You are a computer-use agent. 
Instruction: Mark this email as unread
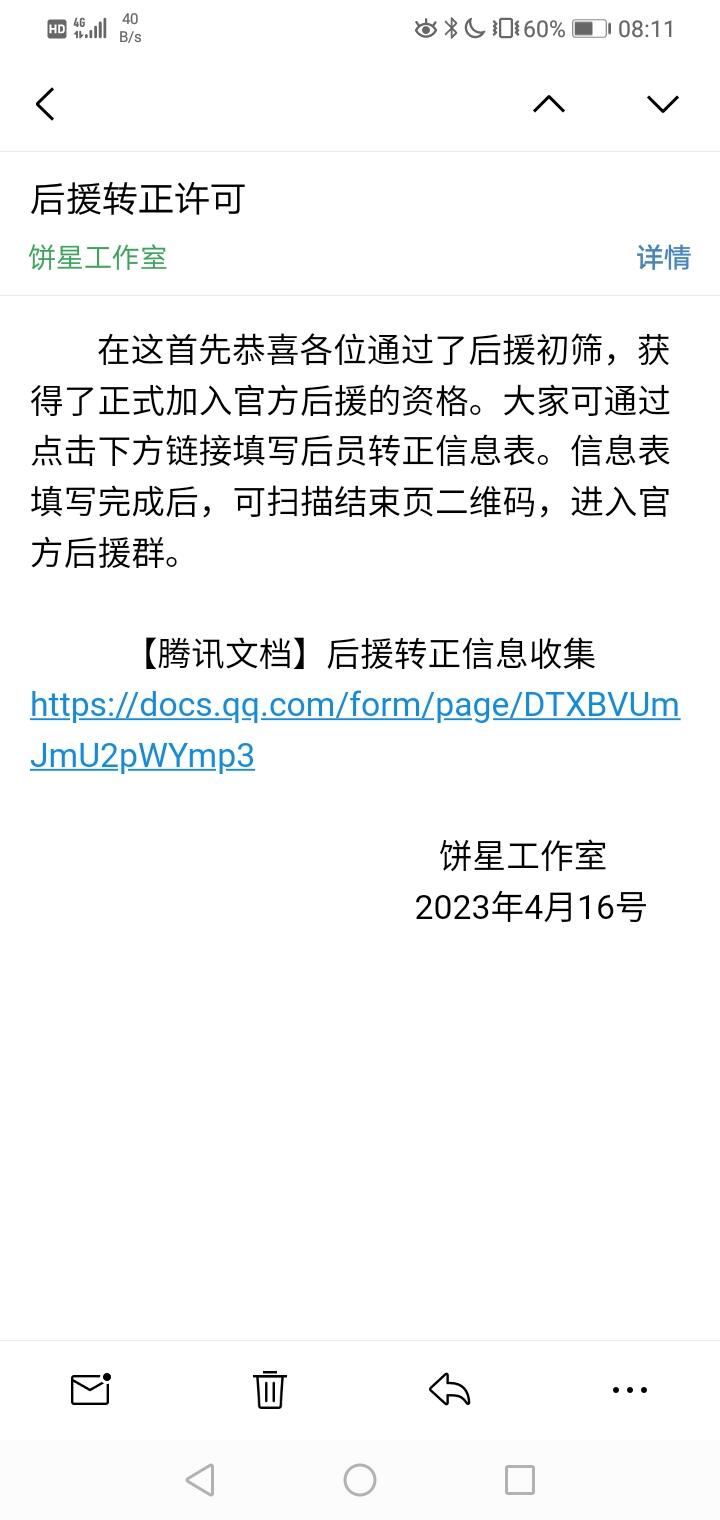coord(90,1389)
